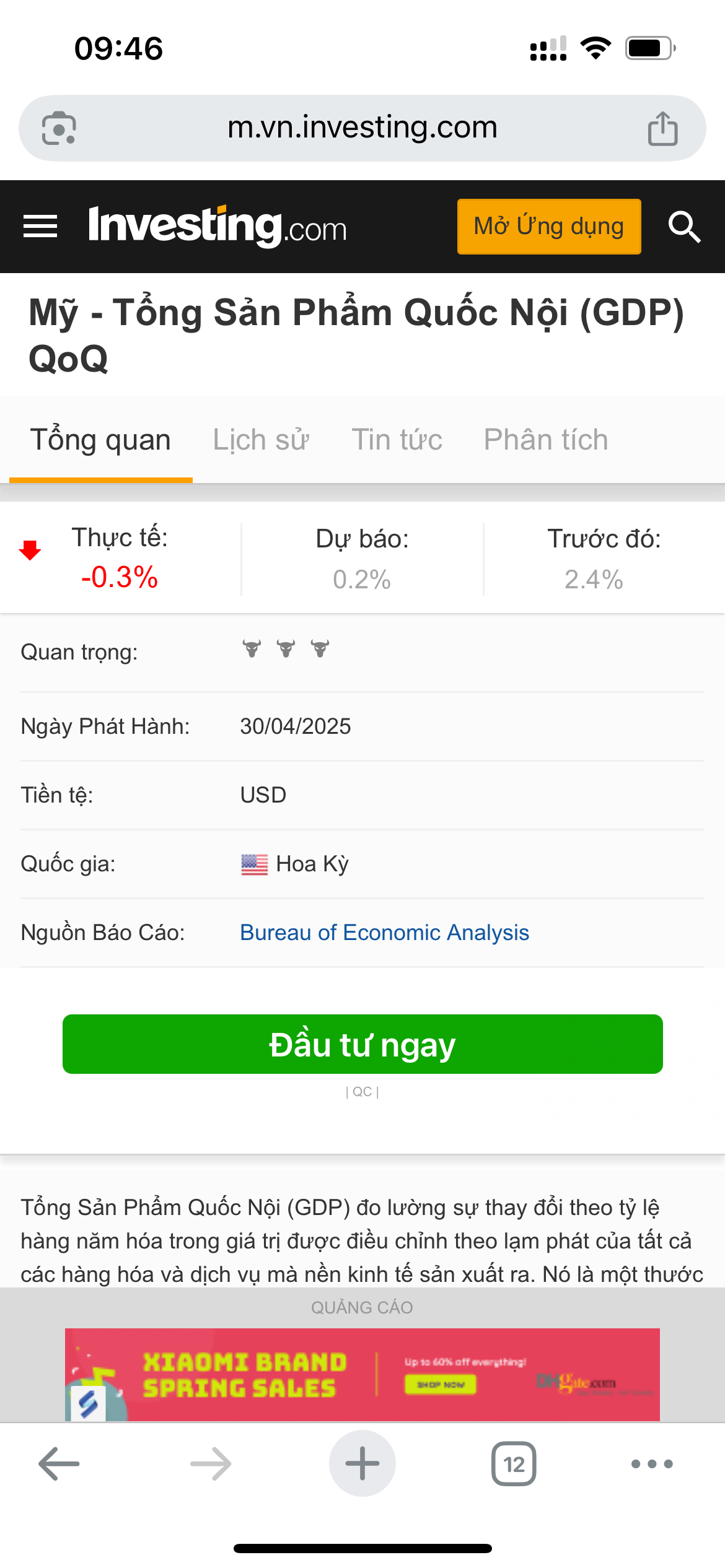
Task: Share this page from the address bar
Action: point(662,129)
